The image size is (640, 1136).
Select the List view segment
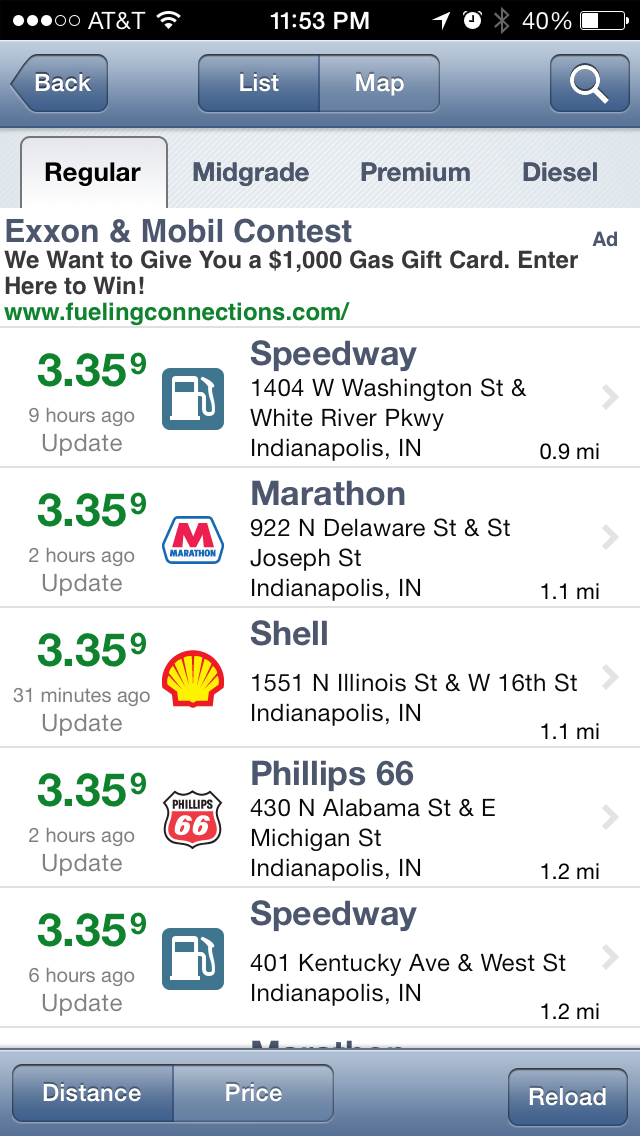tap(259, 83)
